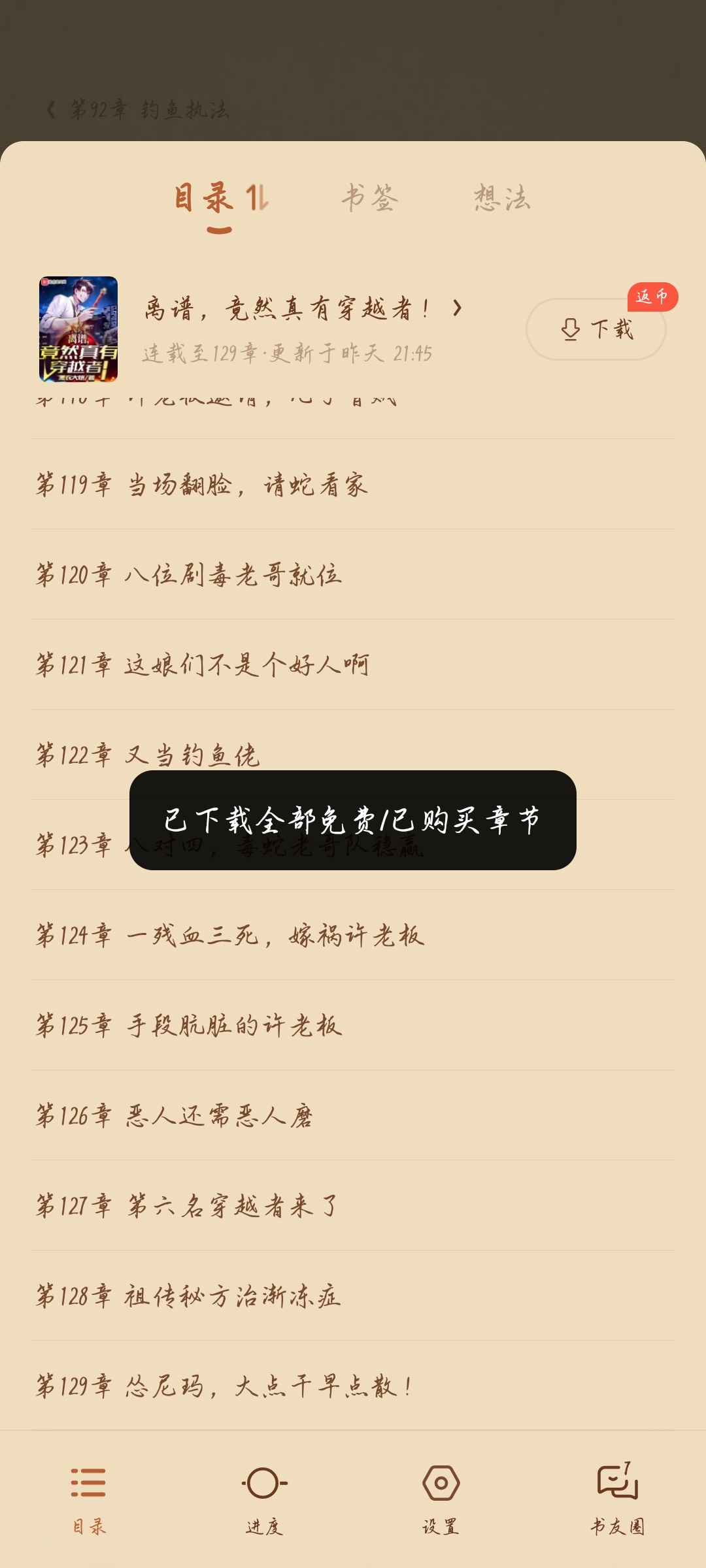Switch to the 想法 tab
The height and width of the screenshot is (1568, 706).
tap(501, 197)
